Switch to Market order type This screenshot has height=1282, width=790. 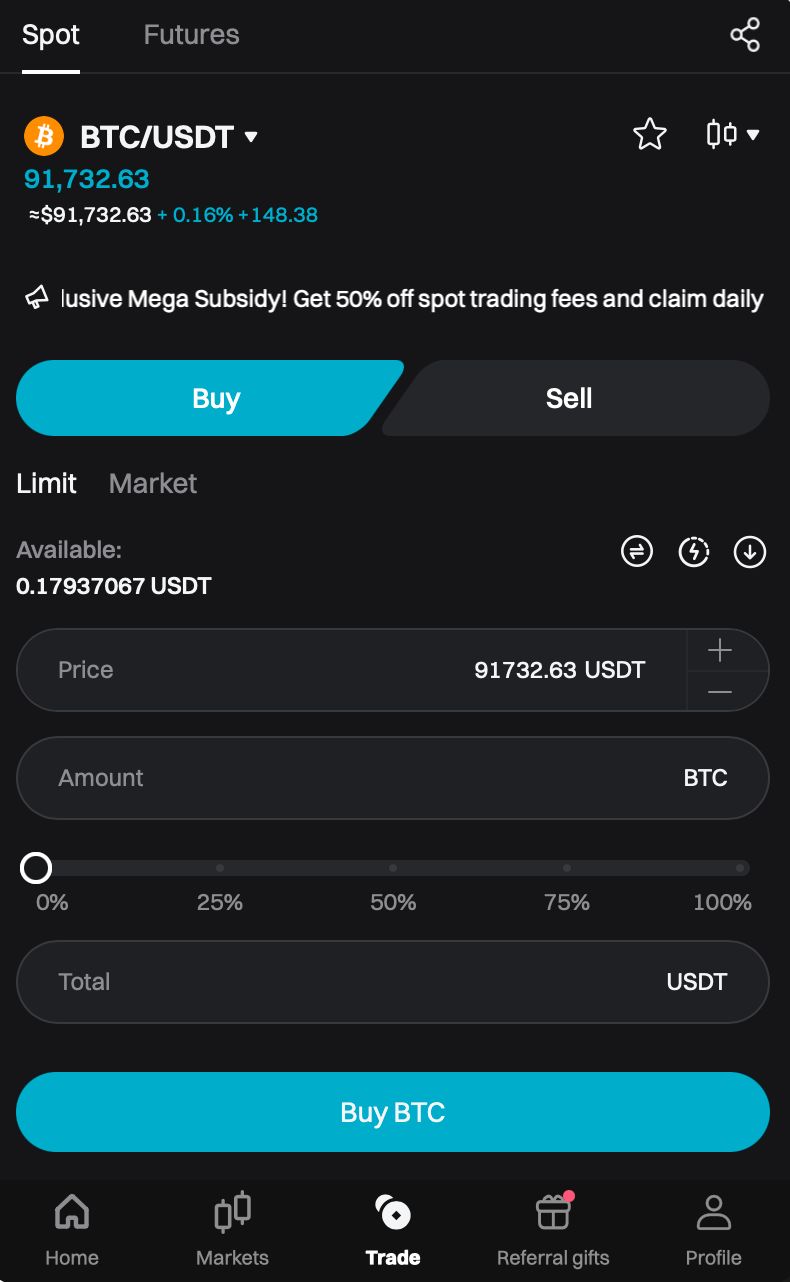[x=152, y=483]
